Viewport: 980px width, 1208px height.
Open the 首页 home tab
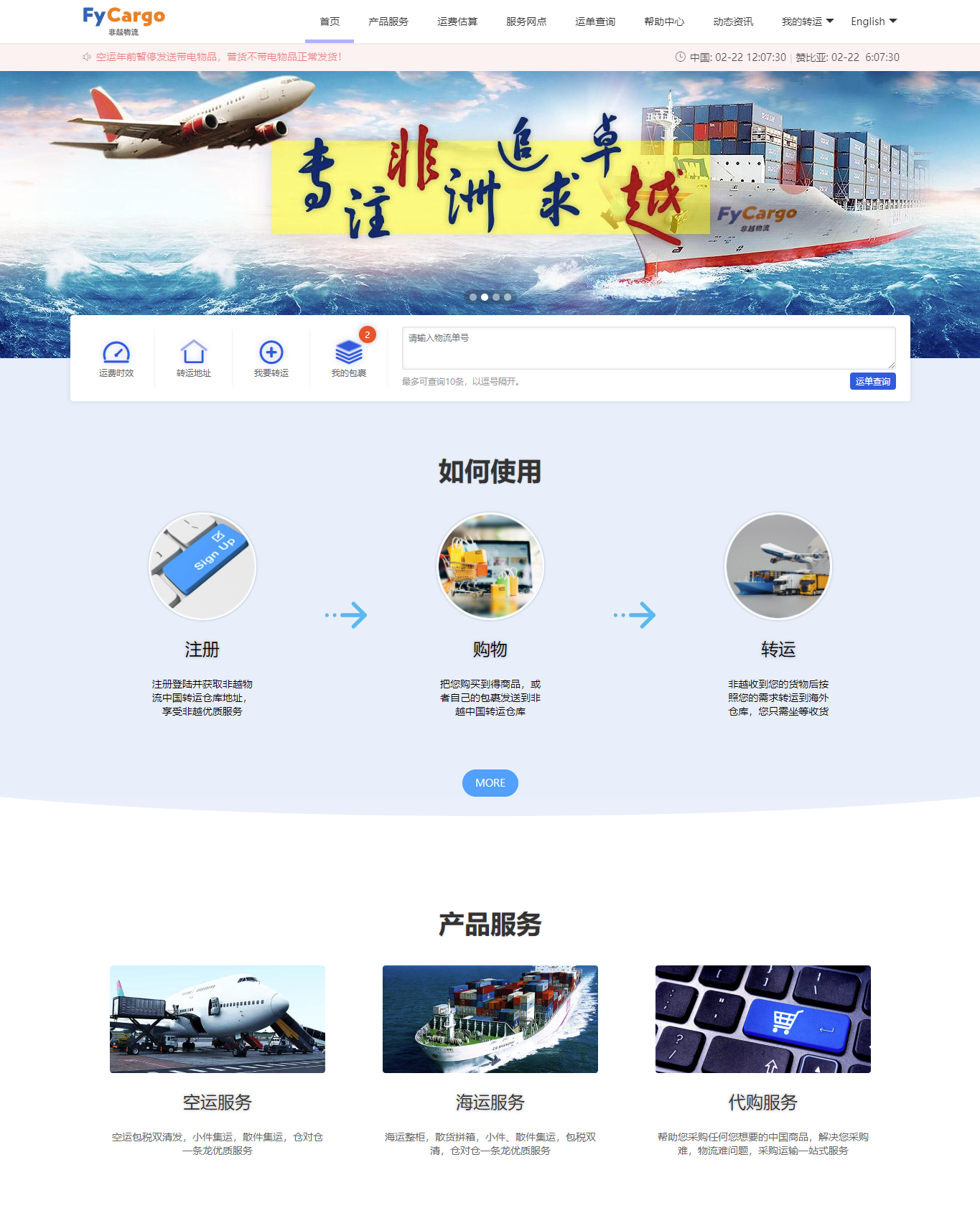pyautogui.click(x=330, y=22)
